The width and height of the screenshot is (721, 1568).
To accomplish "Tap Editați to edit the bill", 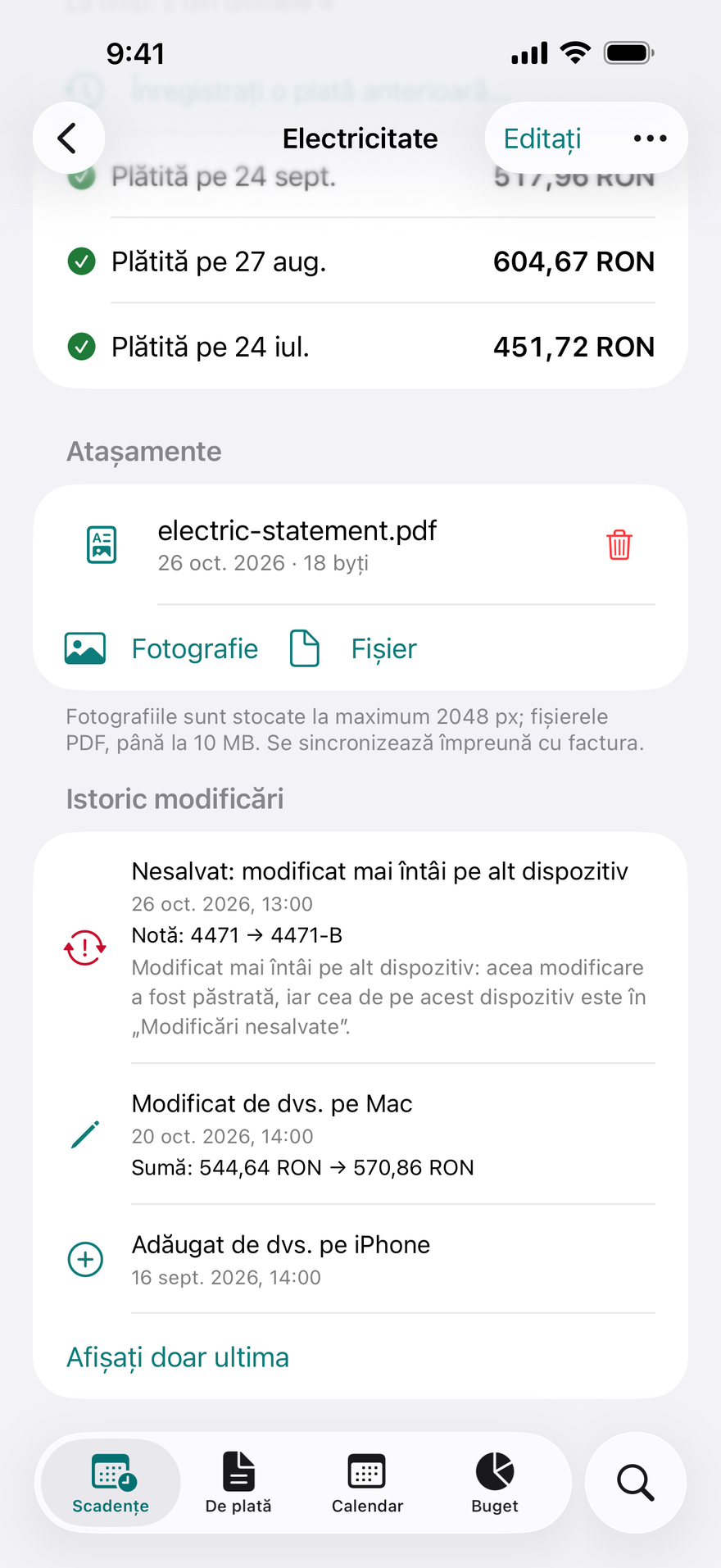I will coord(542,139).
